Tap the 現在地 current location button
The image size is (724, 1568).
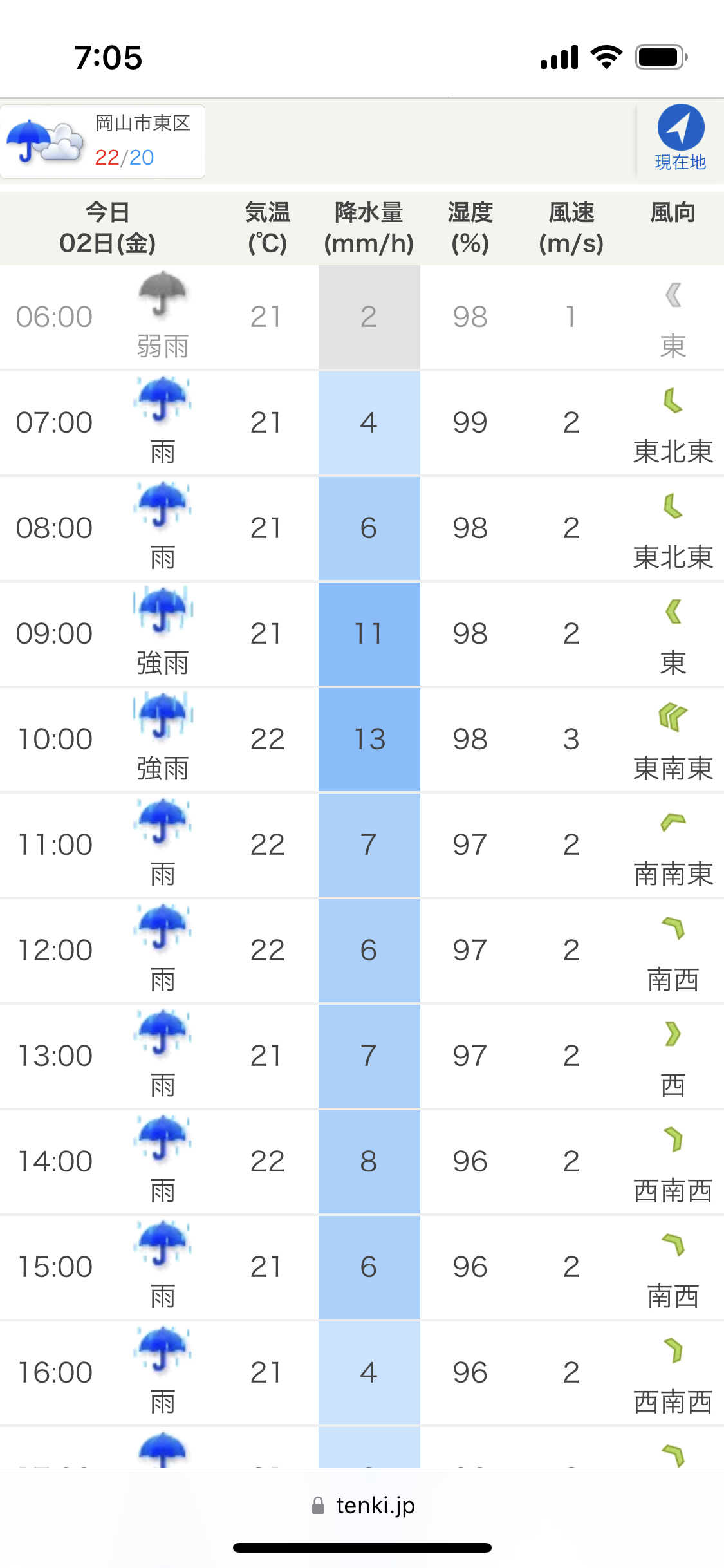680,138
